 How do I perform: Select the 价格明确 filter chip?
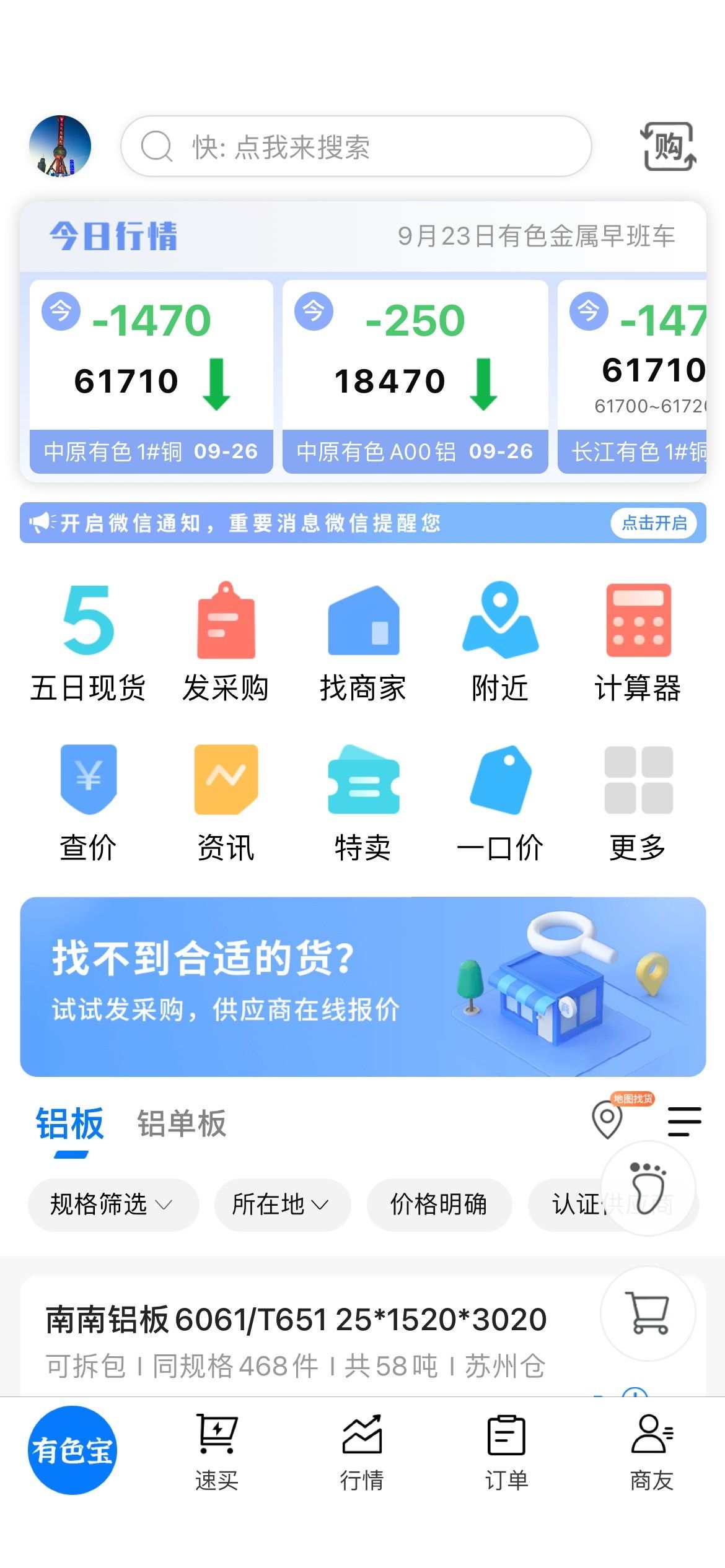click(439, 1204)
